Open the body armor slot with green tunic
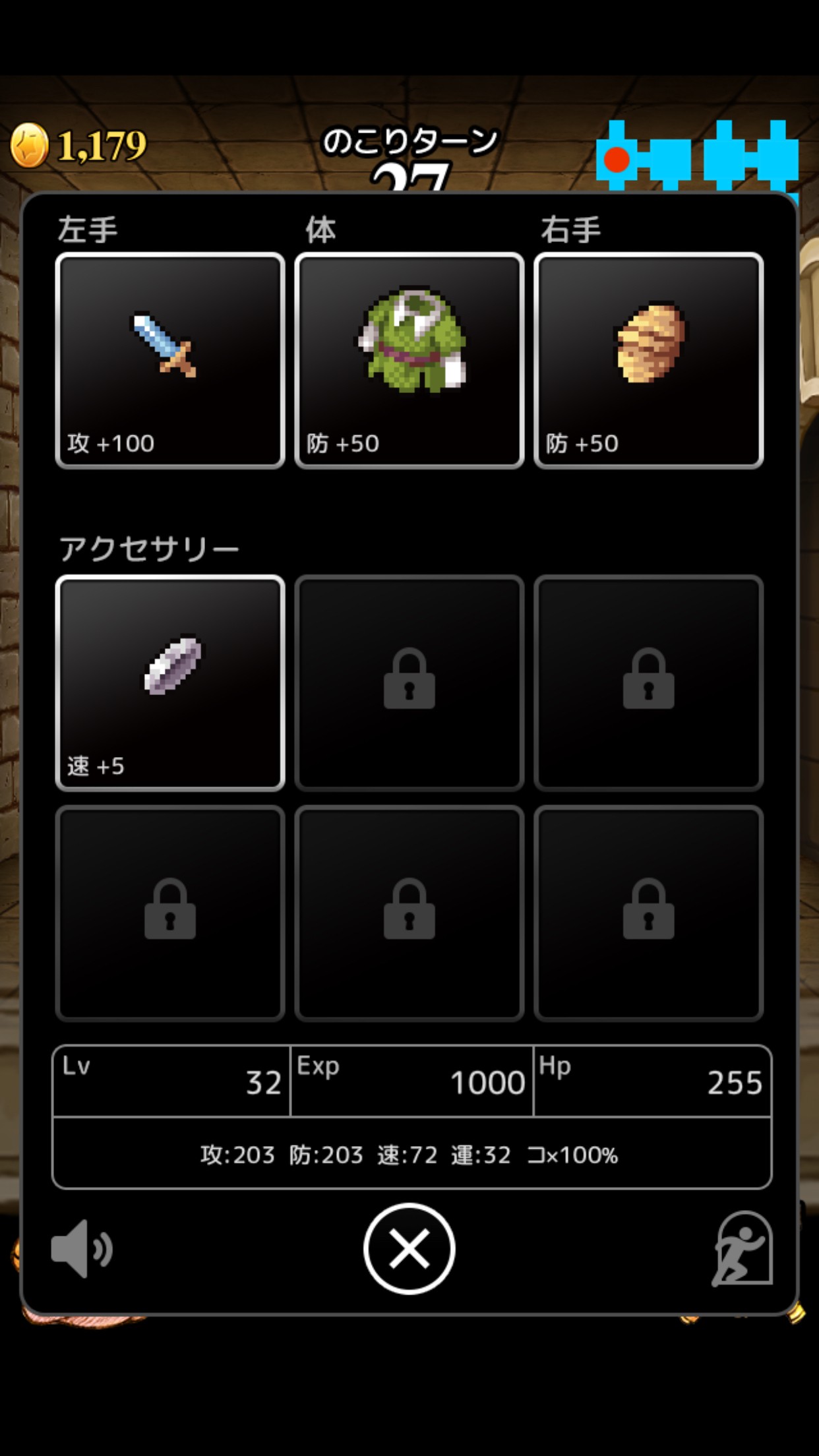This screenshot has width=819, height=1456. coord(409,361)
